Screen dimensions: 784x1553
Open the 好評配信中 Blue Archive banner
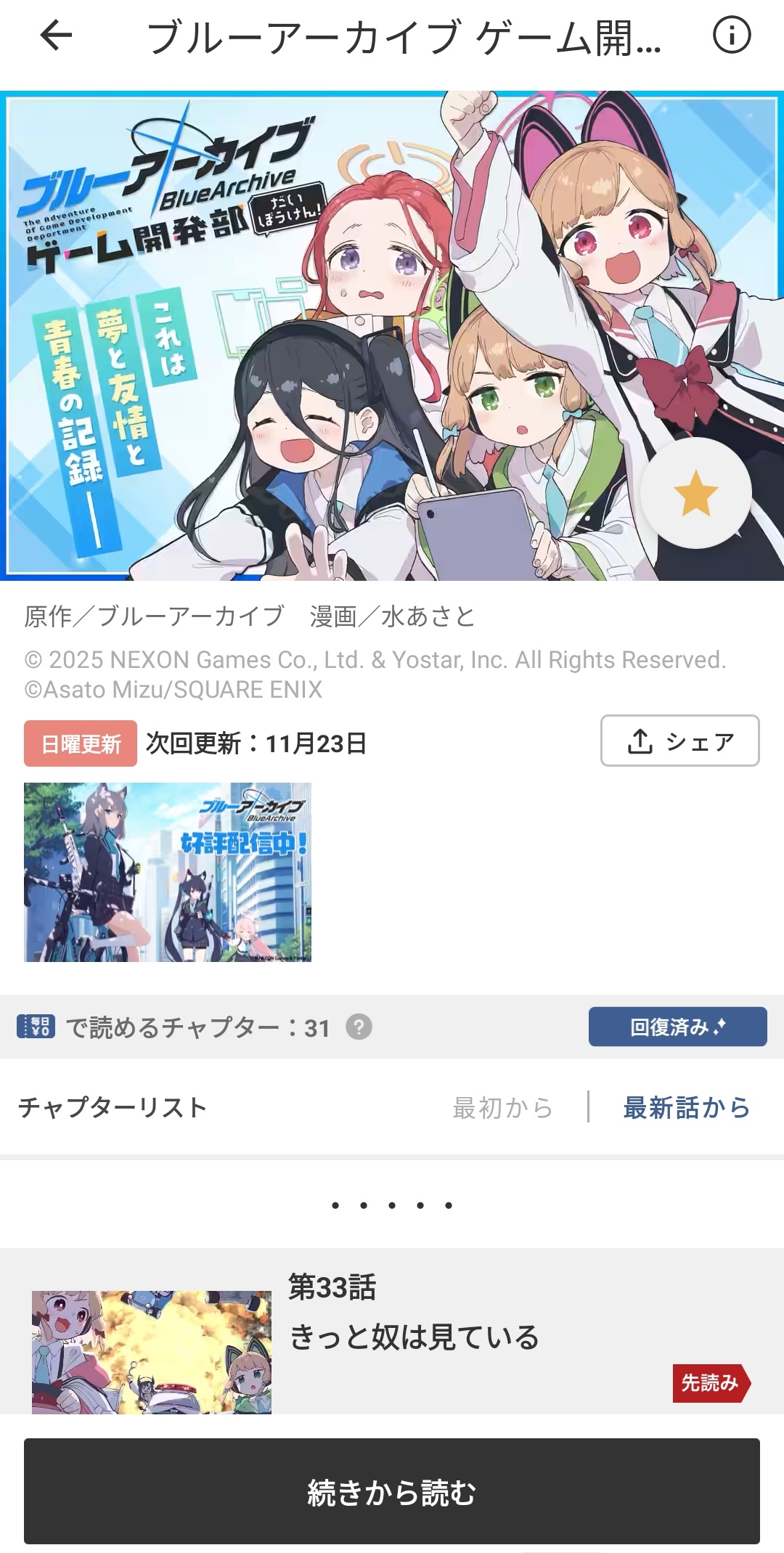[x=168, y=872]
